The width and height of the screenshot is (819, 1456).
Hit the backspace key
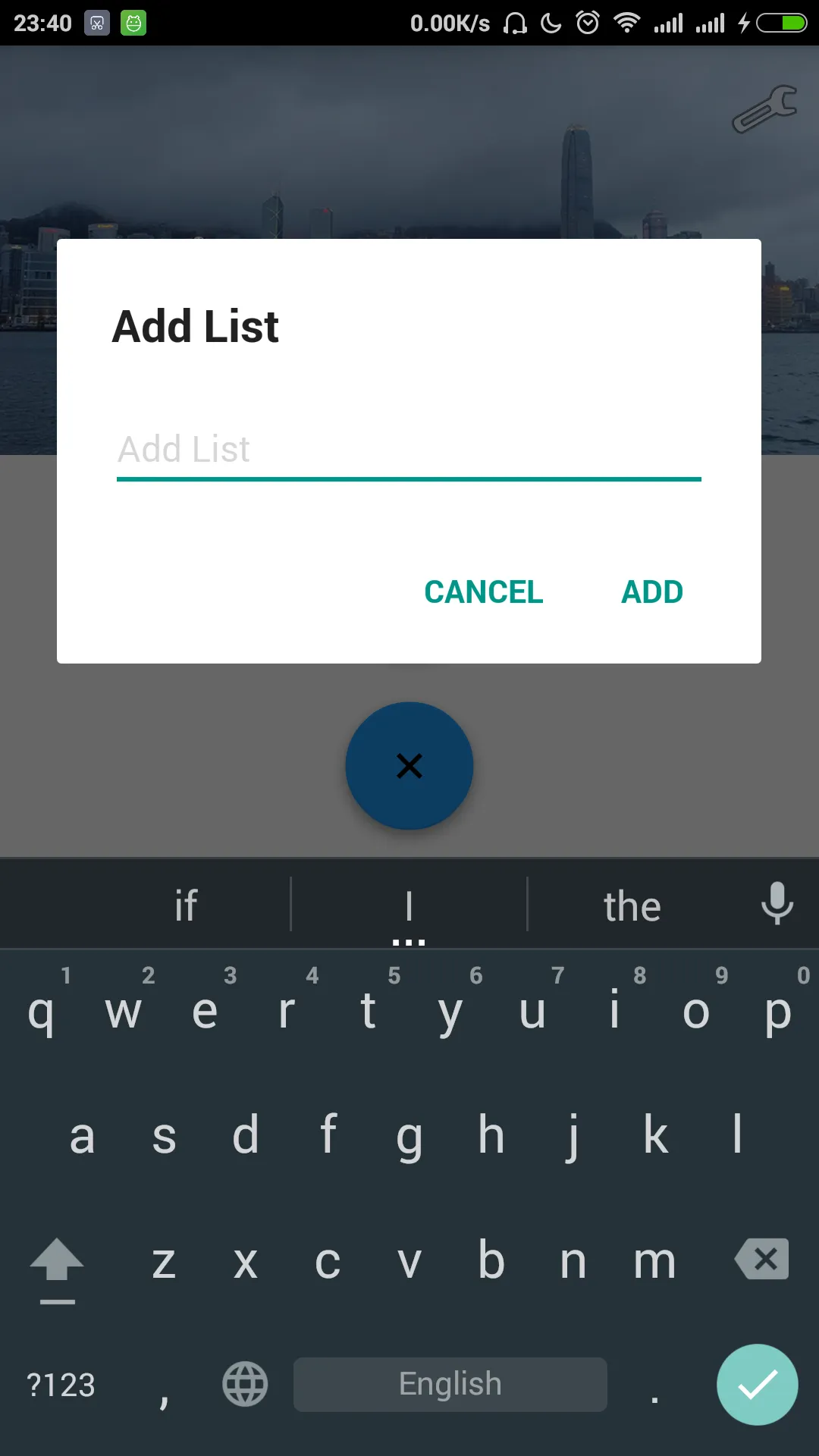[x=762, y=1260]
